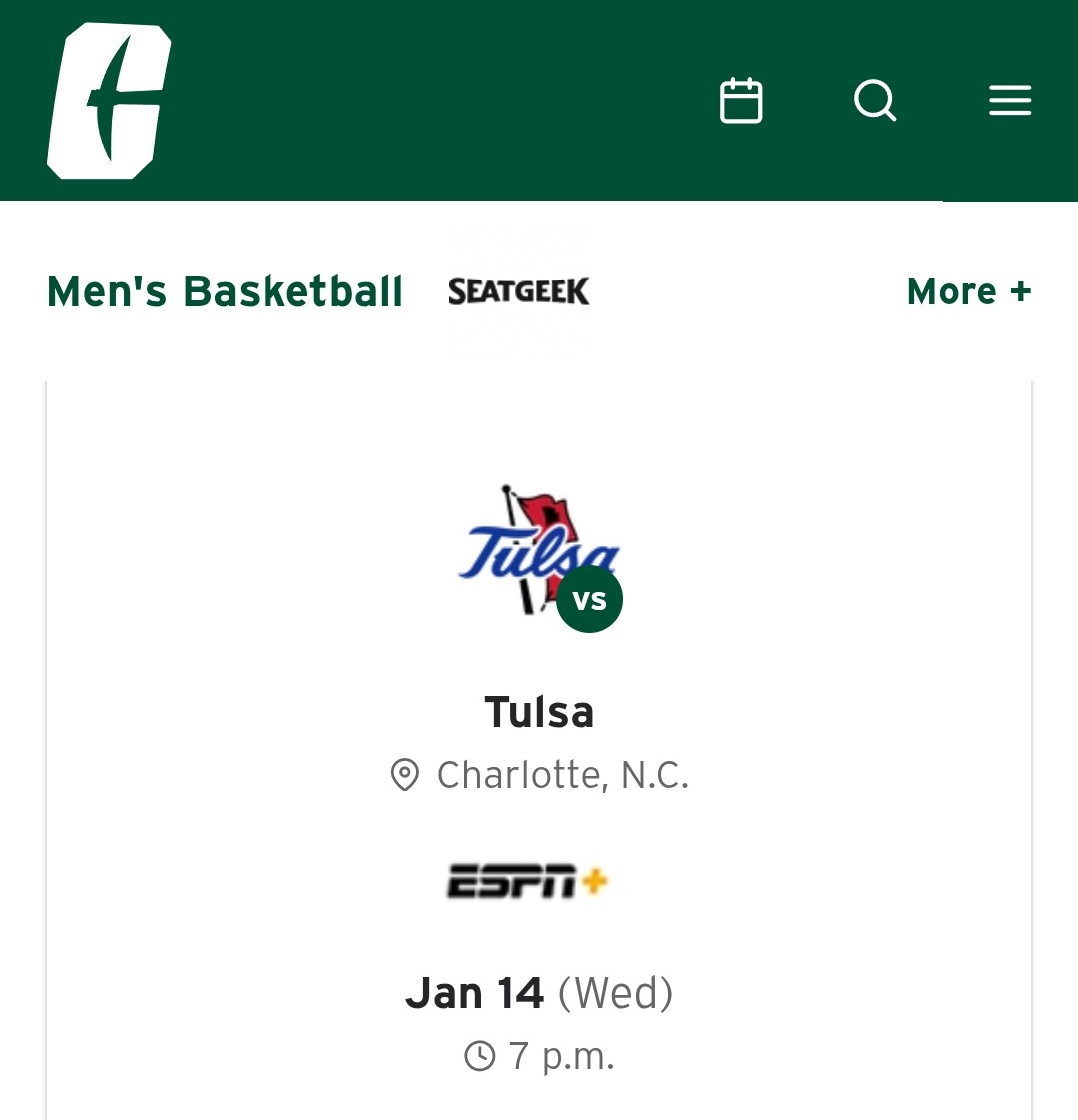Image resolution: width=1078 pixels, height=1120 pixels.
Task: Expand the More + menu
Action: (968, 291)
